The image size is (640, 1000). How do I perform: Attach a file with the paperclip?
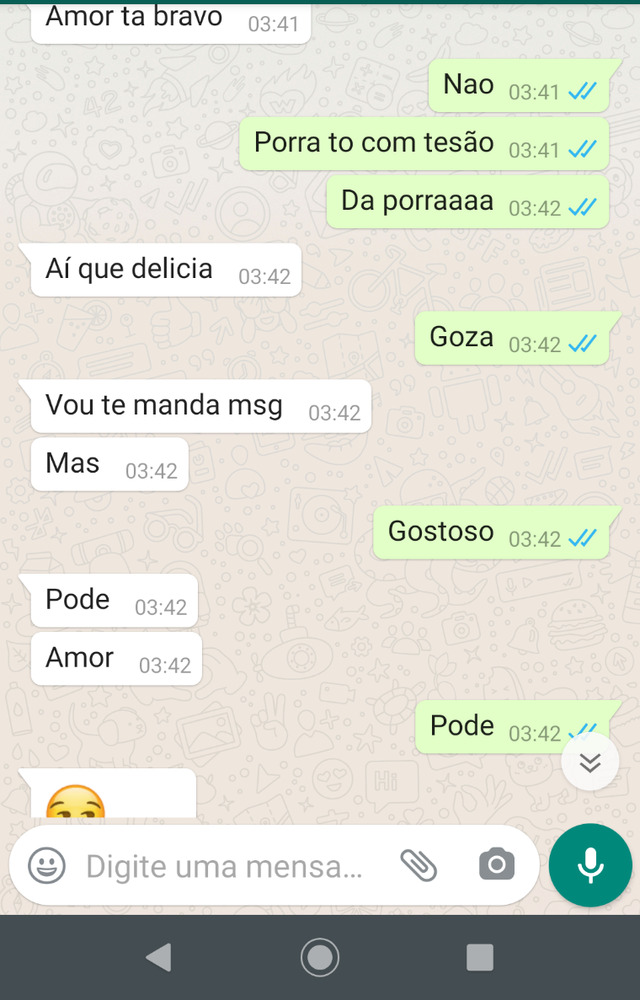(x=419, y=865)
